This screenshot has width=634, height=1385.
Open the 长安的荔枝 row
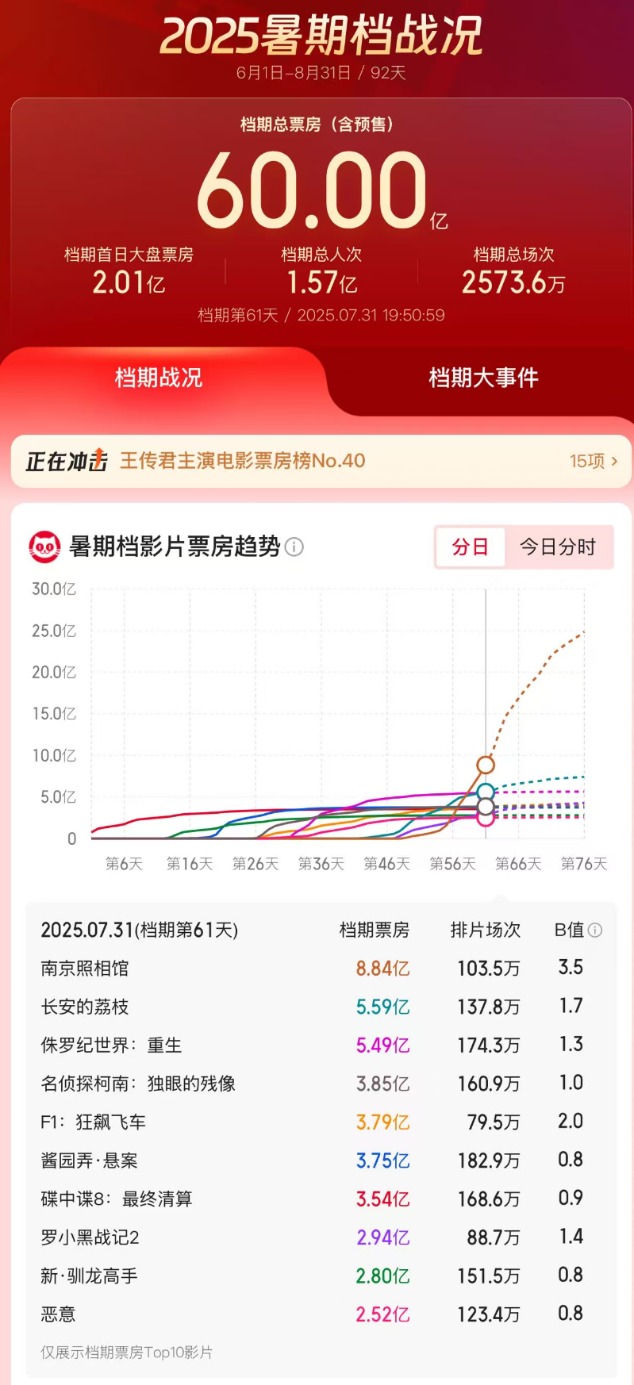tap(317, 1006)
